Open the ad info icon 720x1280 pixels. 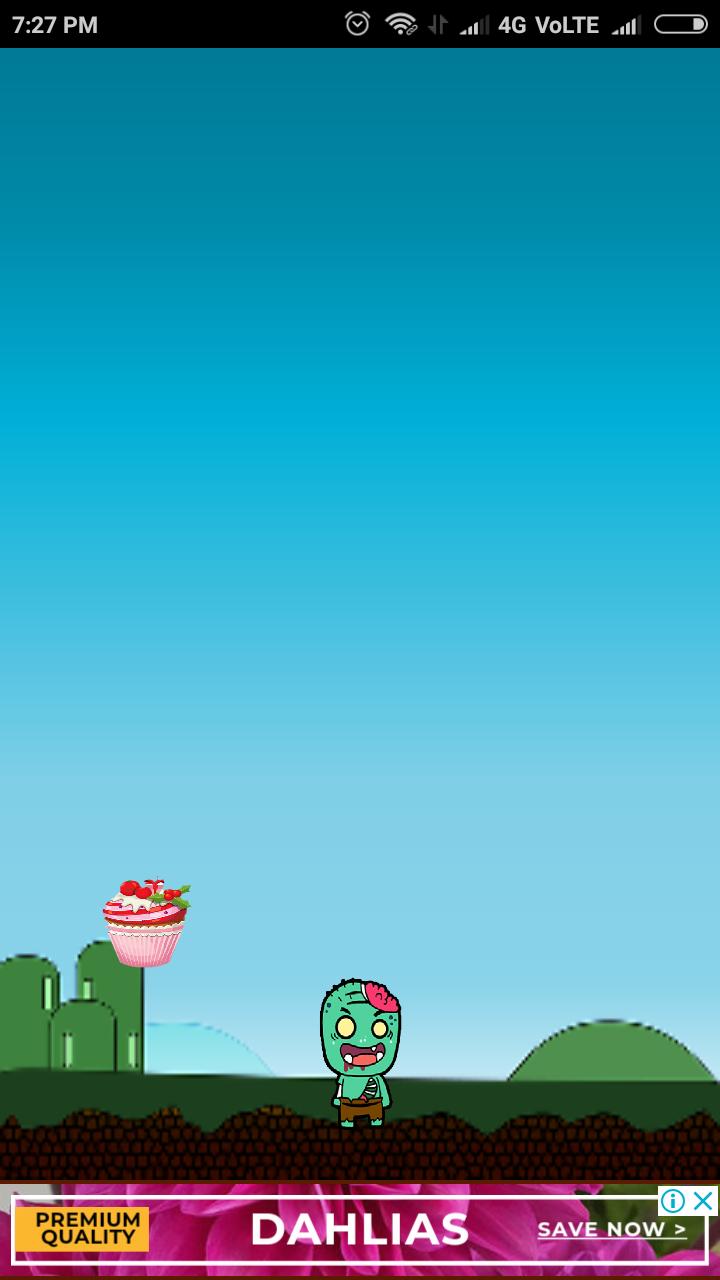(673, 1201)
